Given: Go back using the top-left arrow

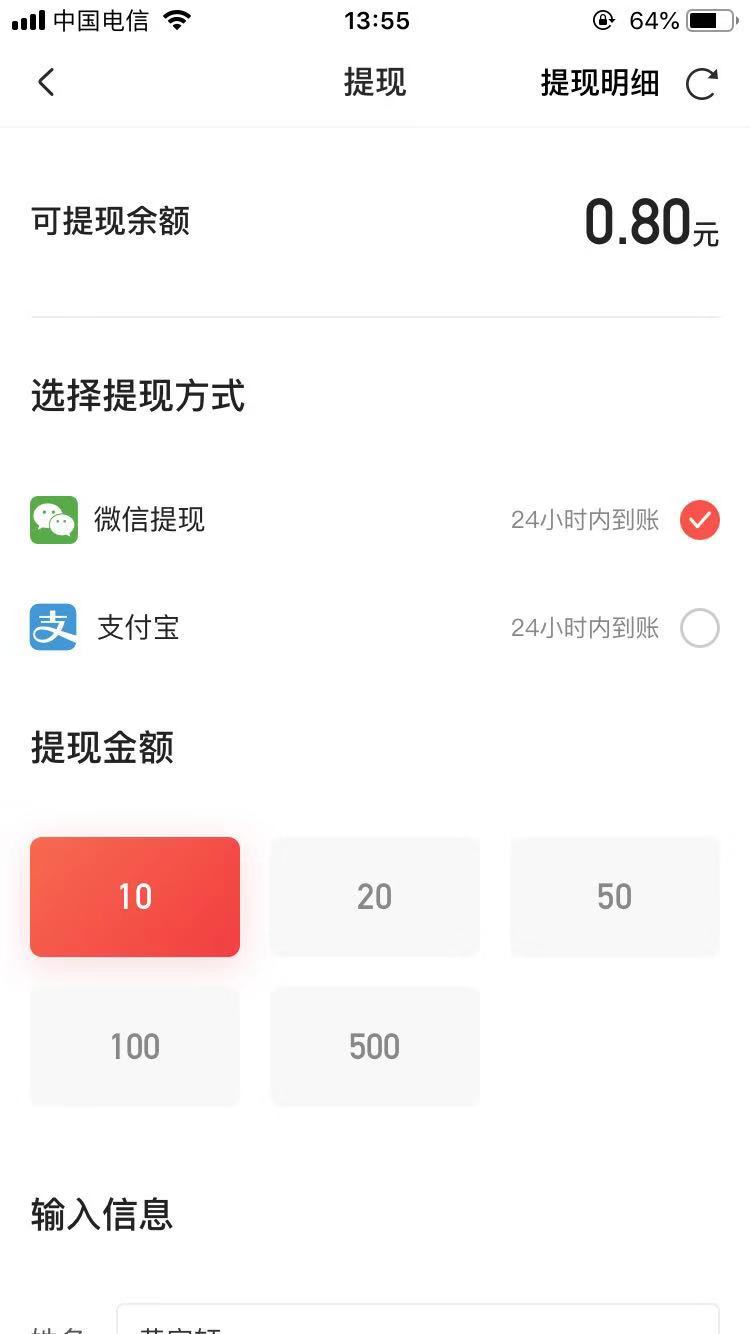Looking at the screenshot, I should click(x=46, y=82).
